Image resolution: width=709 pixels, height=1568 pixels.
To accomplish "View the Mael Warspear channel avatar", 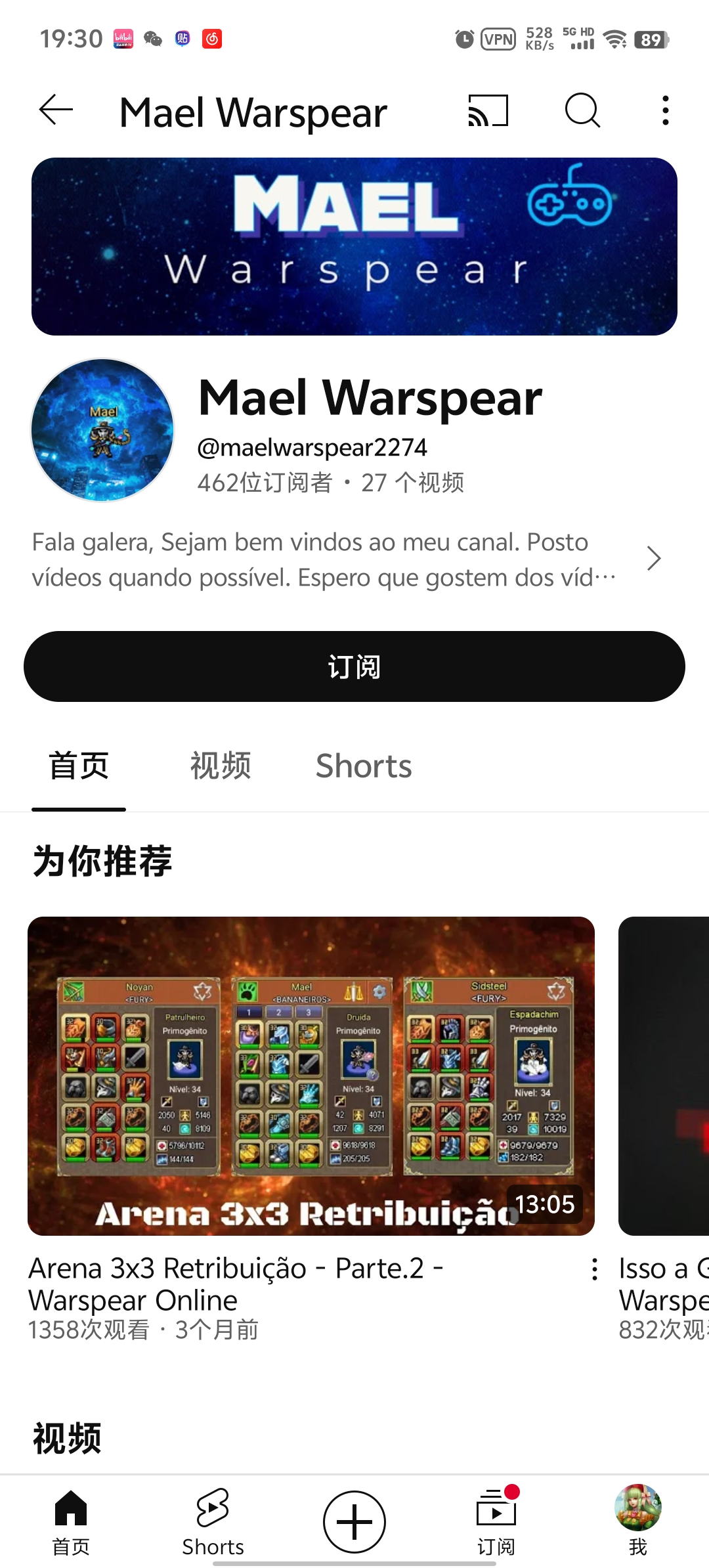I will point(102,430).
